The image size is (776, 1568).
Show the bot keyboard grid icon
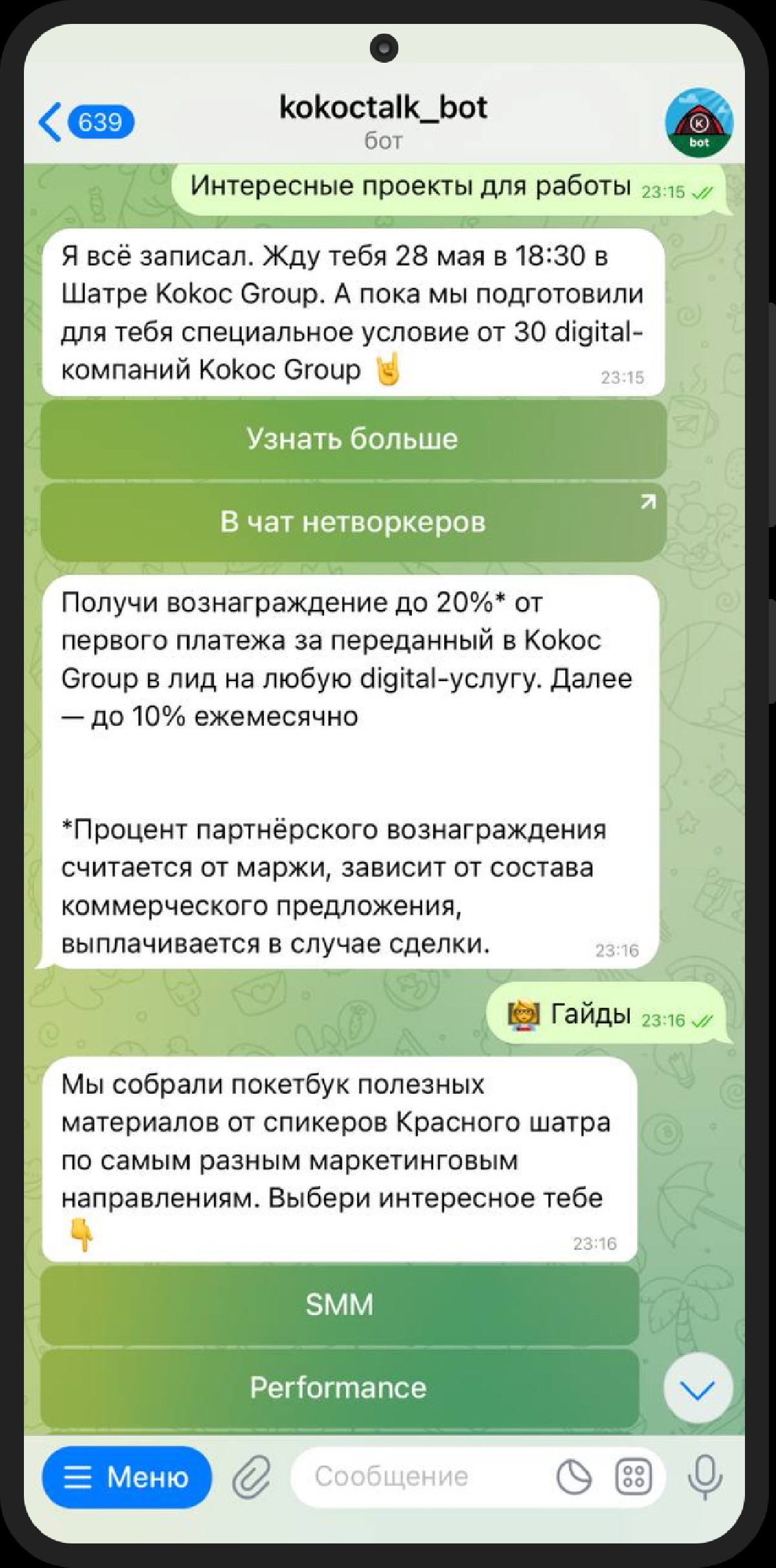click(x=633, y=1477)
